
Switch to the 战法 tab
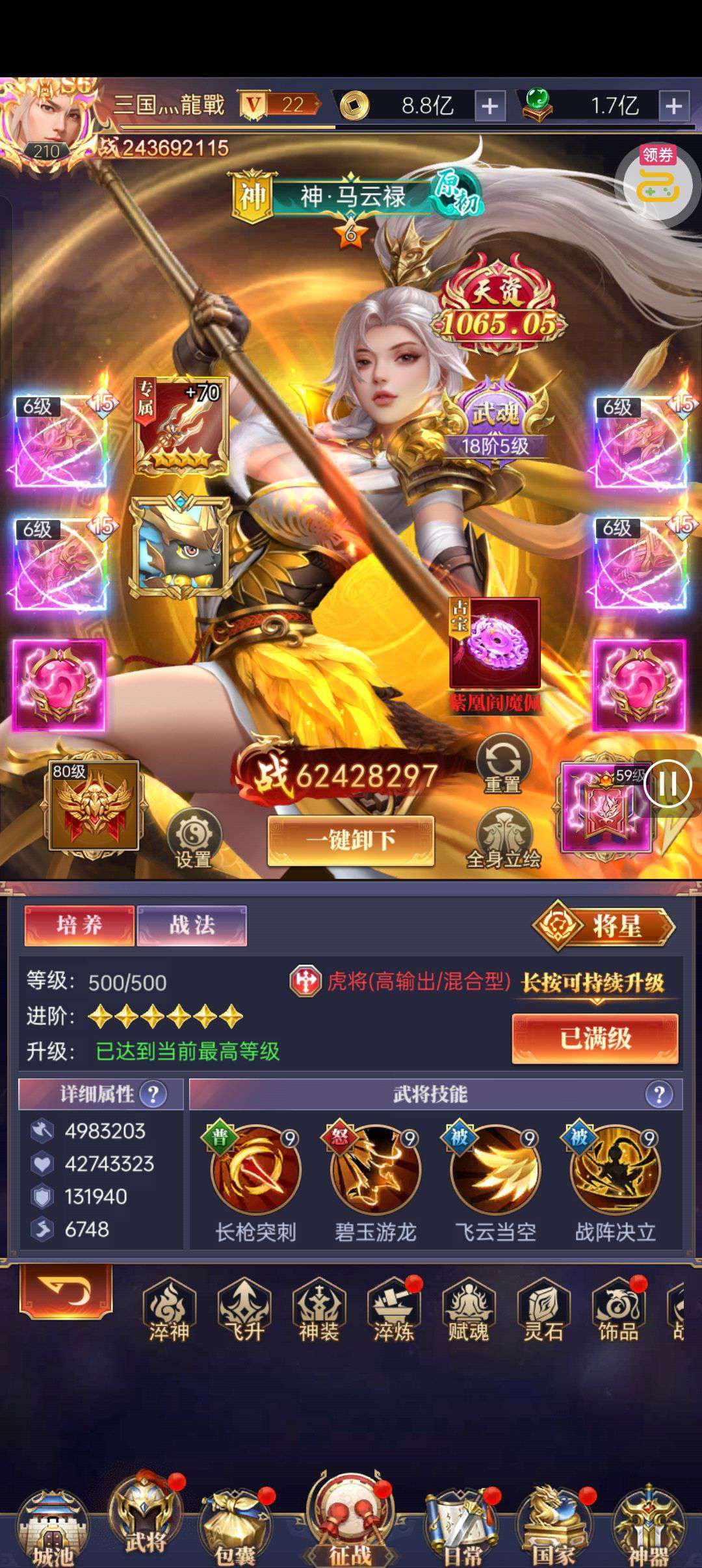pyautogui.click(x=192, y=925)
